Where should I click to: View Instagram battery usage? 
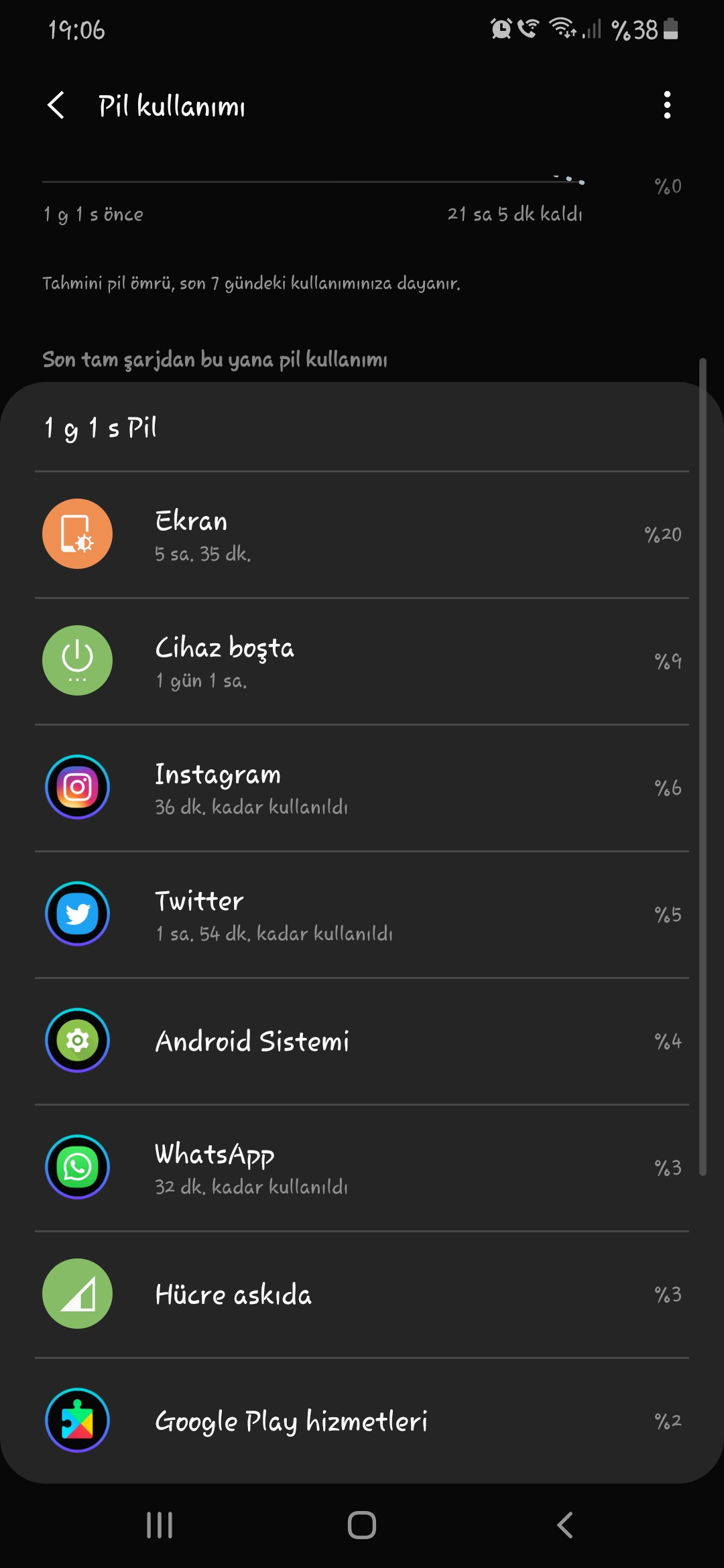click(362, 787)
